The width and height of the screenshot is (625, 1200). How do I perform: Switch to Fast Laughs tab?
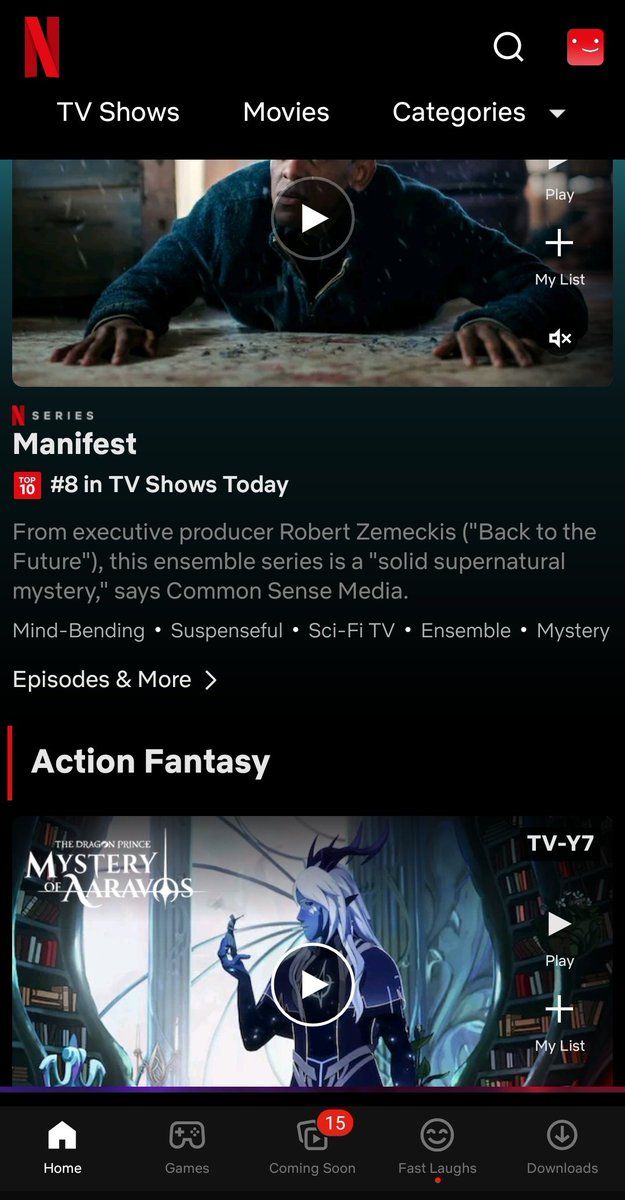click(437, 1147)
